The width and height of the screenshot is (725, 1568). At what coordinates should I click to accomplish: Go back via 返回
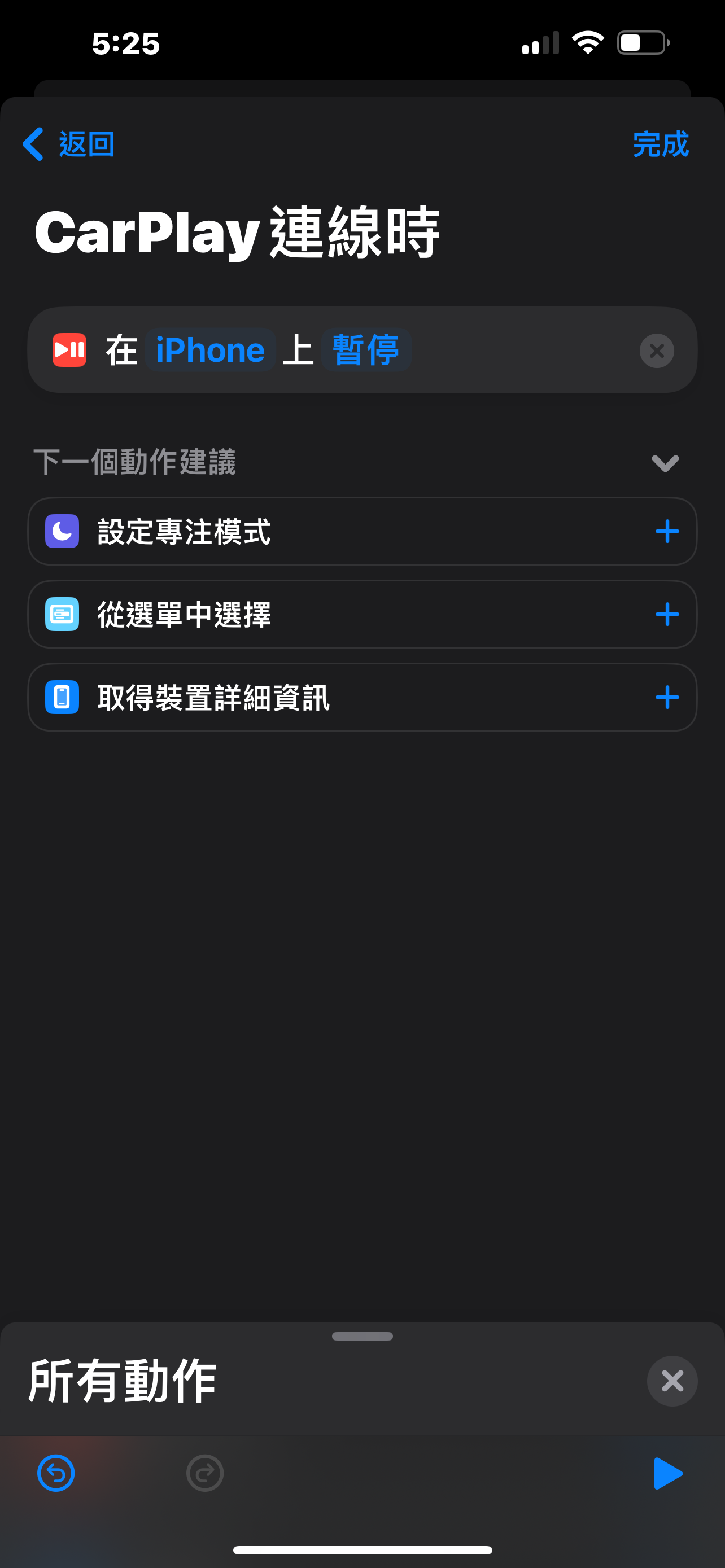pyautogui.click(x=68, y=144)
